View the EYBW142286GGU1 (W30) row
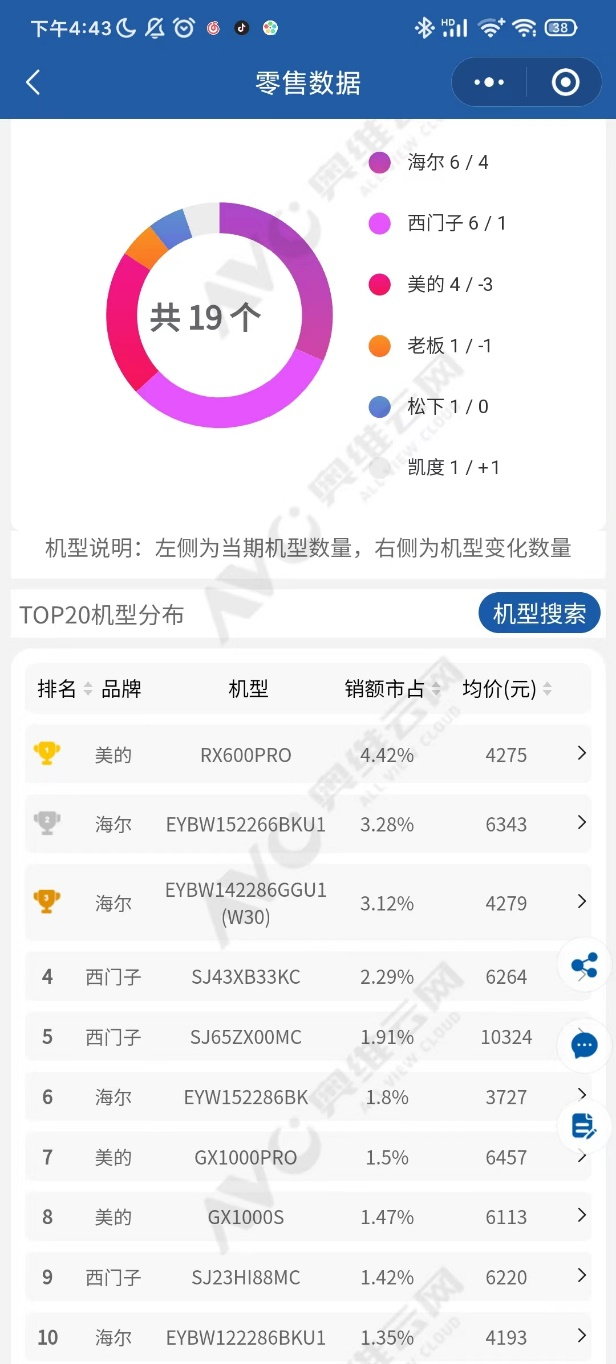 pyautogui.click(x=308, y=903)
